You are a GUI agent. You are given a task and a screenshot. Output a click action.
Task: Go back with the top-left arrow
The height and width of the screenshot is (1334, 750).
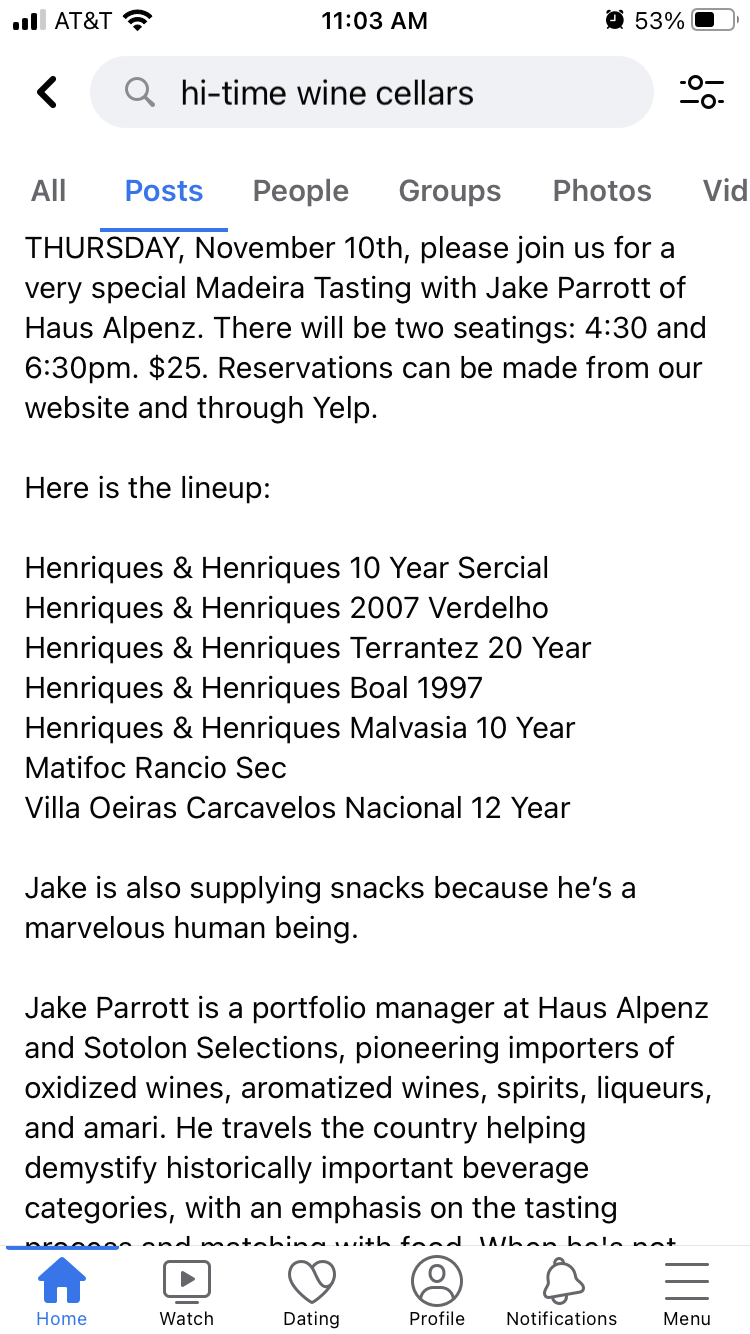click(x=47, y=92)
